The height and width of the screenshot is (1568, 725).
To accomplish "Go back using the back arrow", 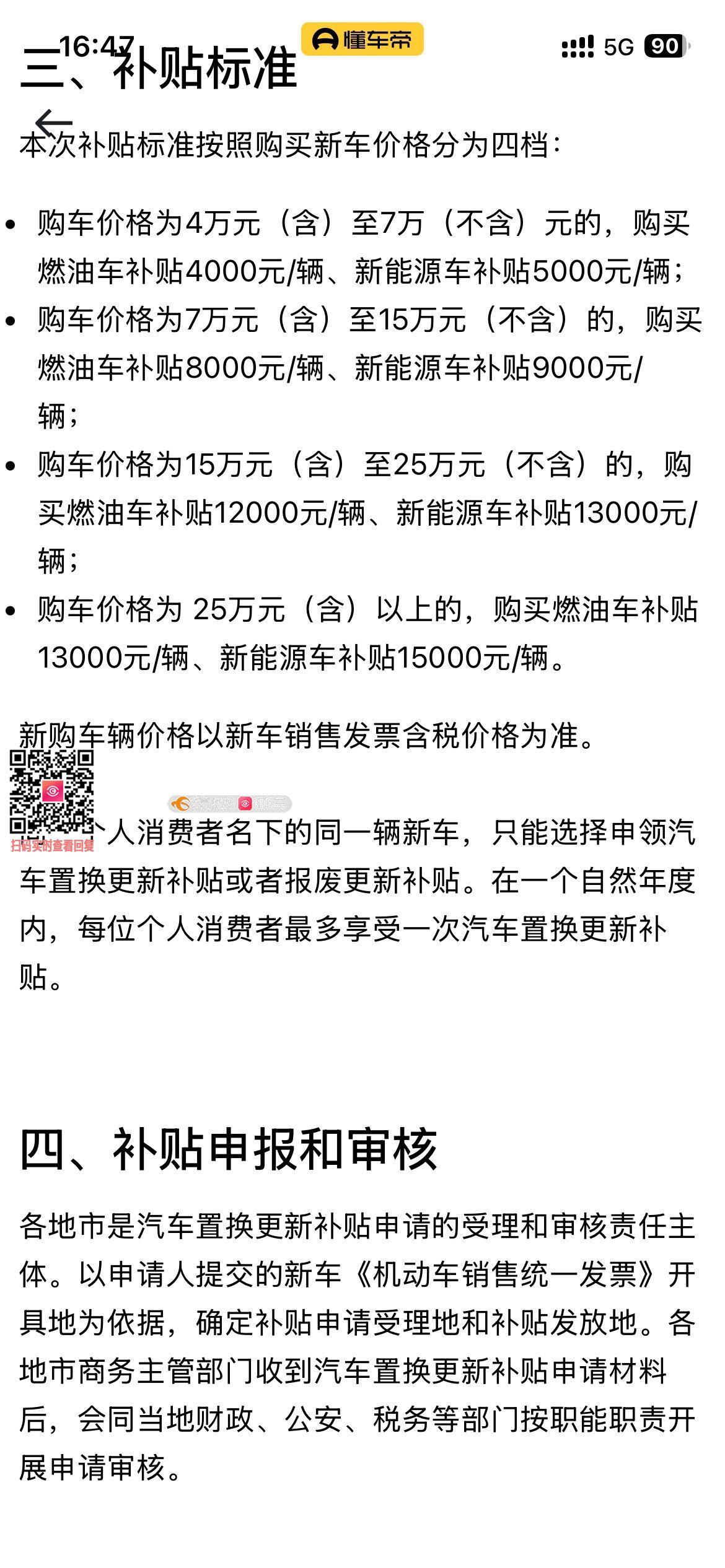I will [x=53, y=122].
